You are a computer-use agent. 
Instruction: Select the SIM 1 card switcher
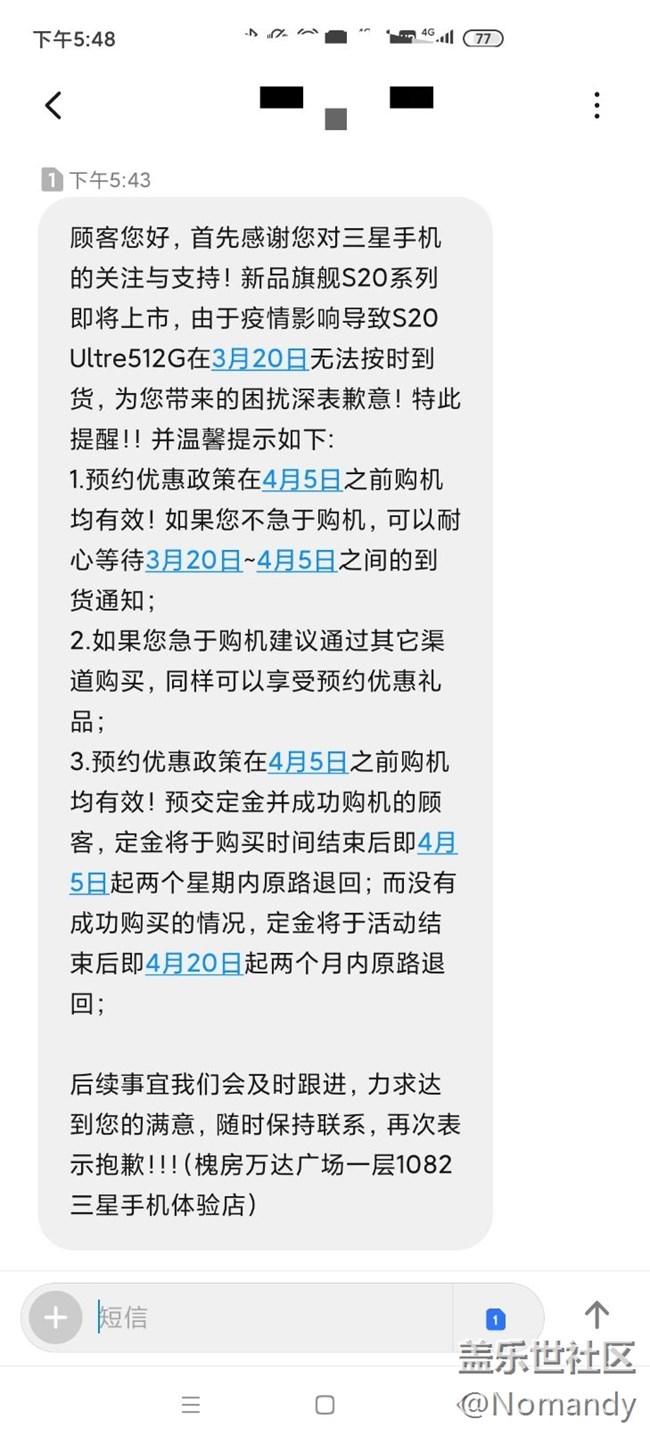(x=495, y=1318)
